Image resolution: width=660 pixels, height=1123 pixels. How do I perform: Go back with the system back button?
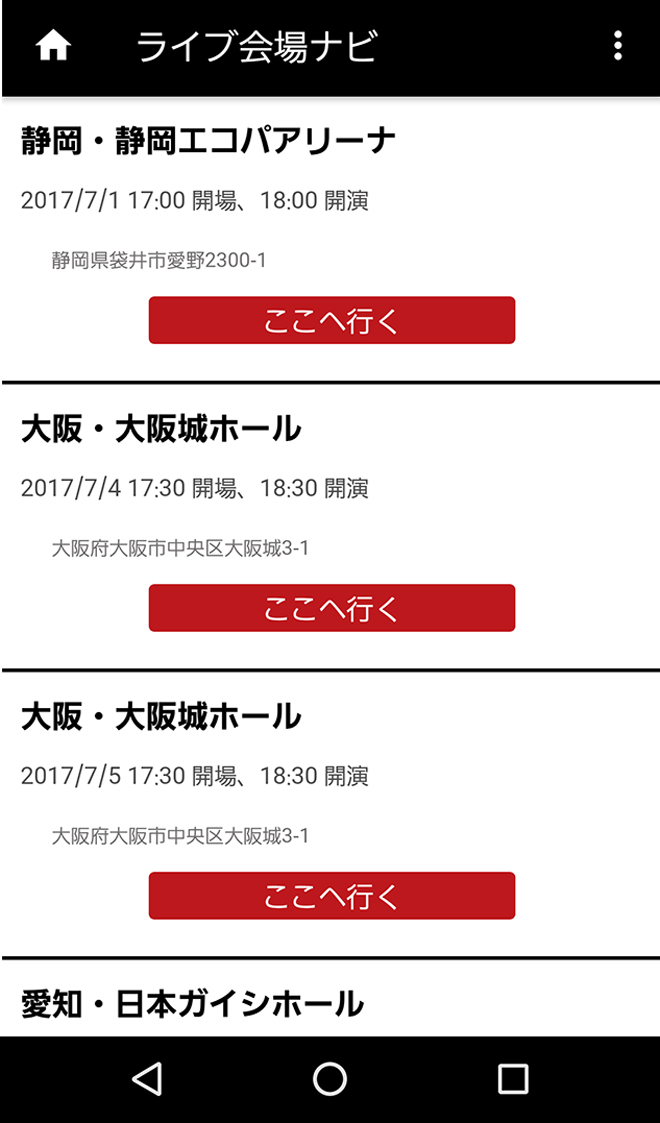pyautogui.click(x=147, y=1079)
